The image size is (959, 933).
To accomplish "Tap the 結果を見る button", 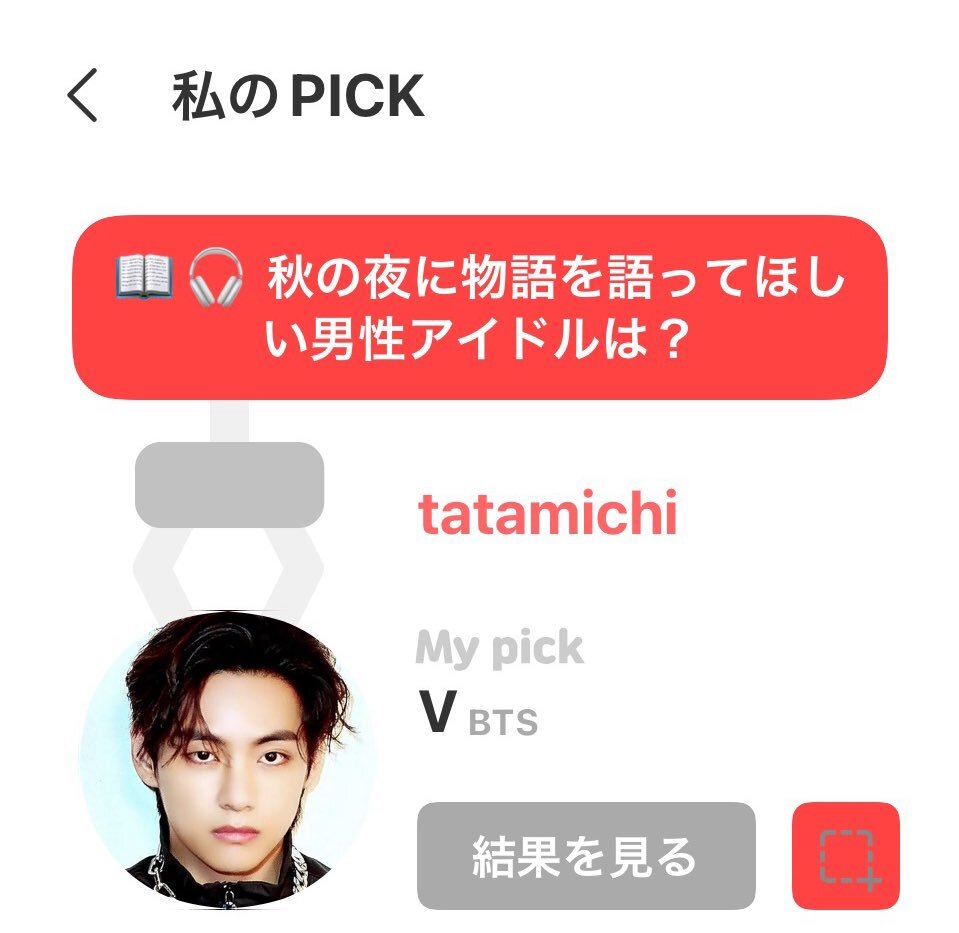I will click(585, 856).
